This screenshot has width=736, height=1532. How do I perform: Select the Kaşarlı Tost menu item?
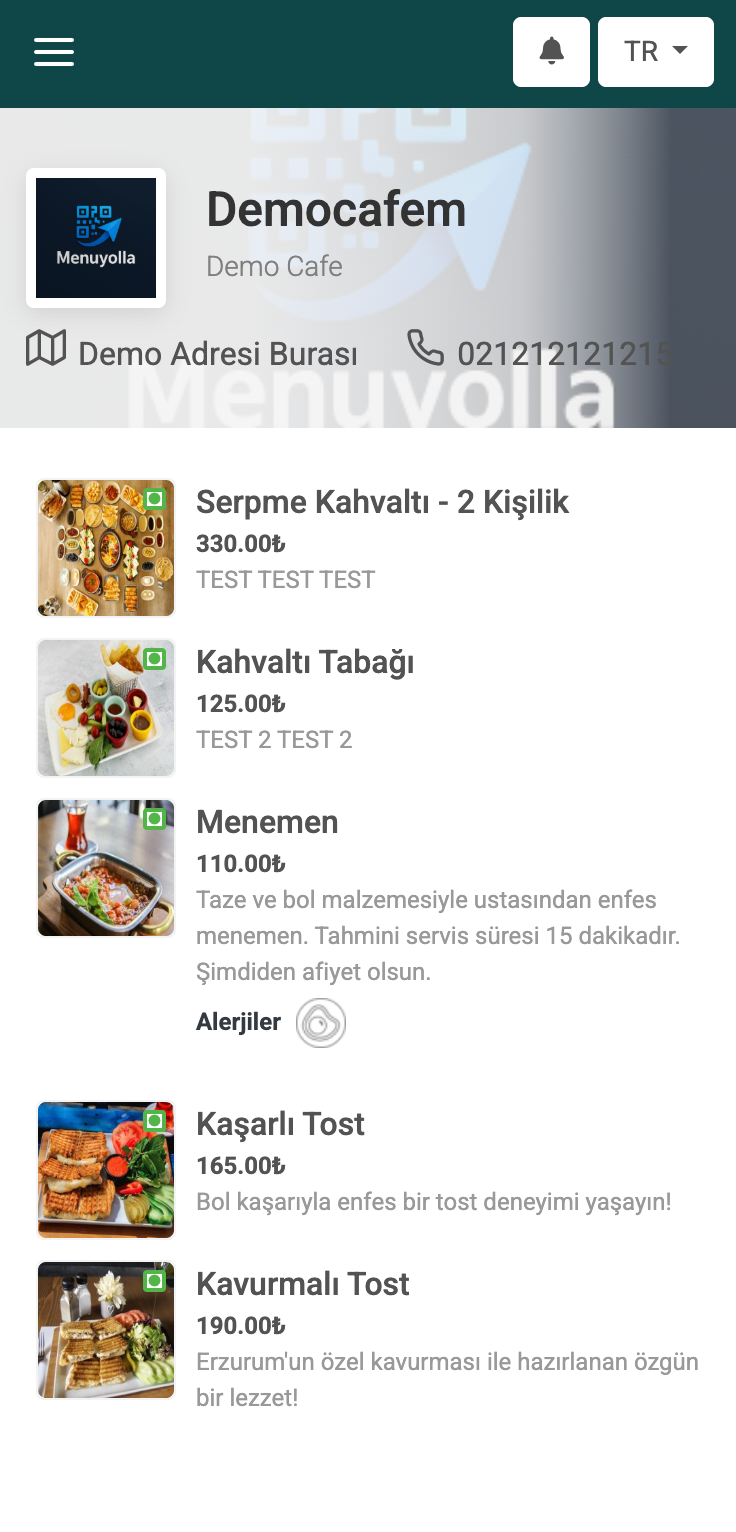281,1124
